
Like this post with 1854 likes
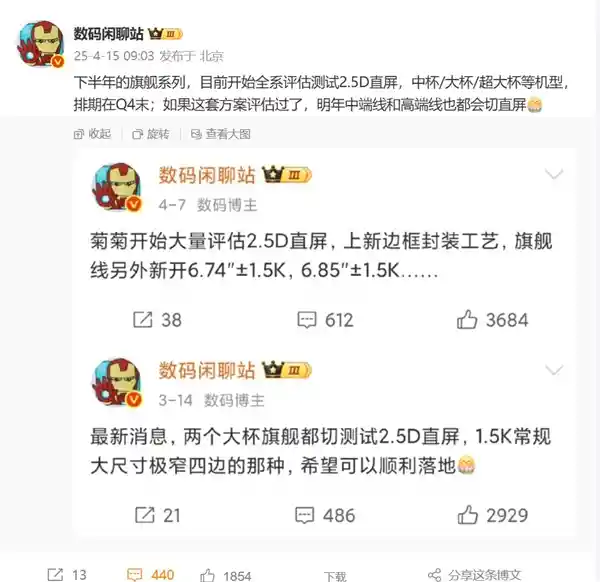pos(226,574)
